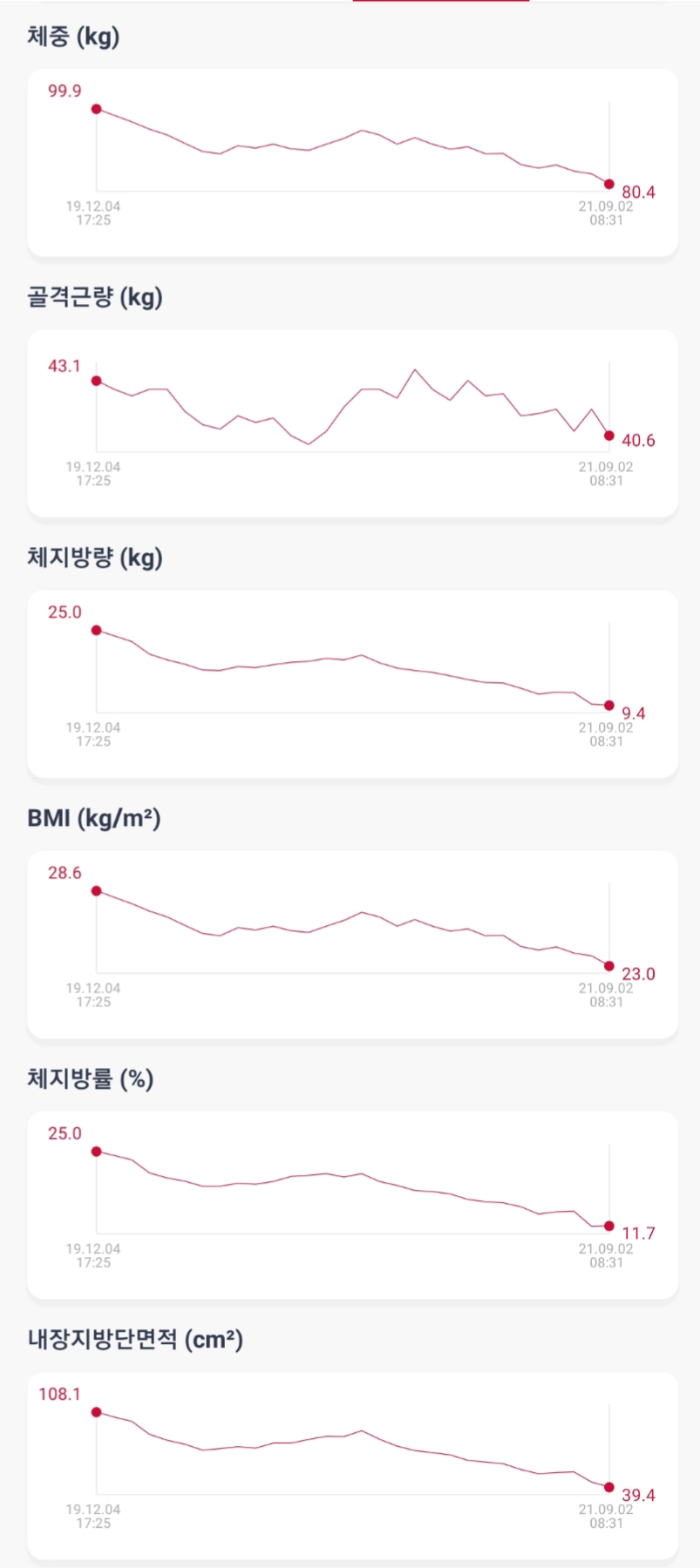Select the 내장지방단면적 (cm²) graph card

352,1465
